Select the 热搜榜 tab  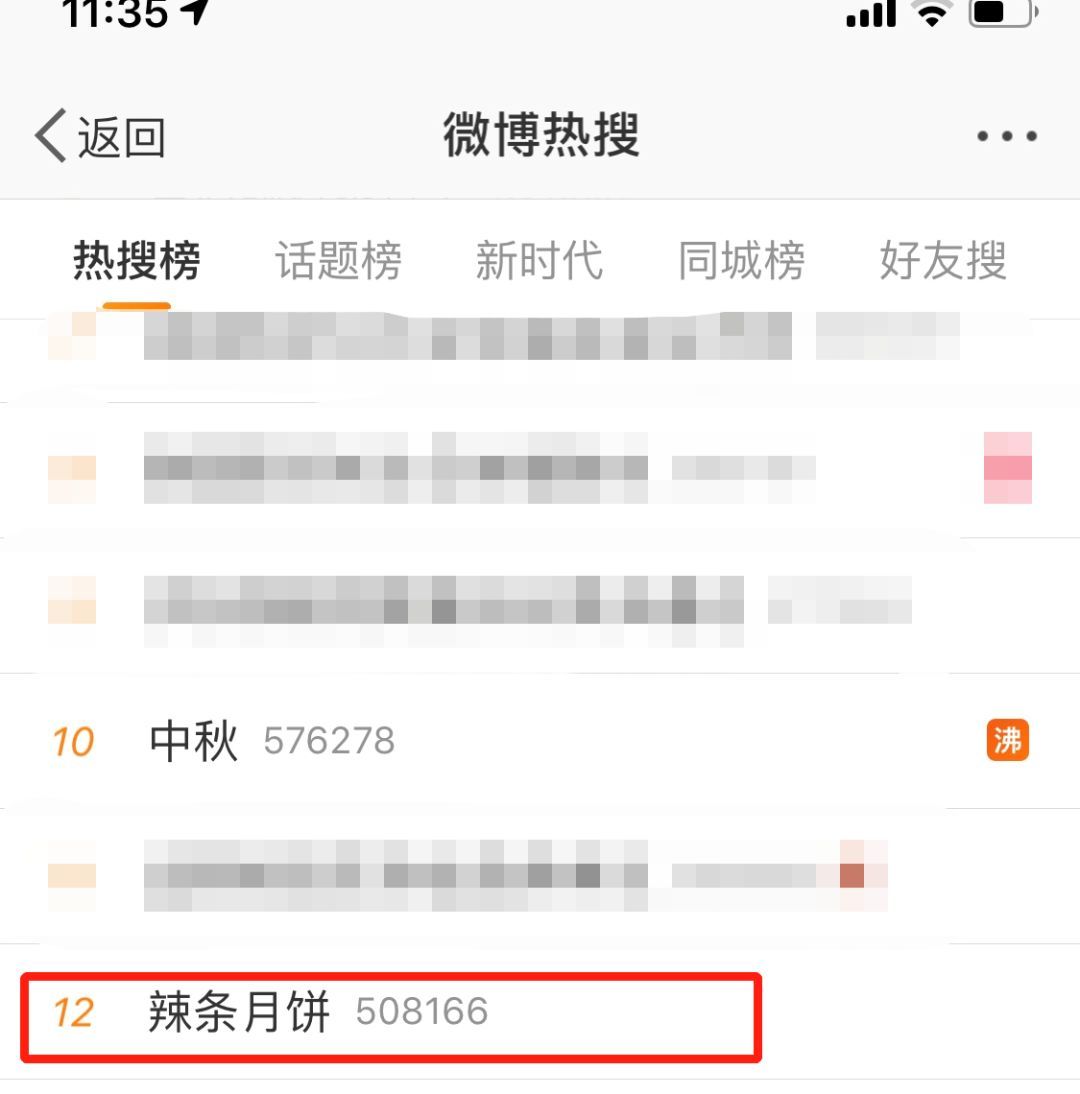137,262
